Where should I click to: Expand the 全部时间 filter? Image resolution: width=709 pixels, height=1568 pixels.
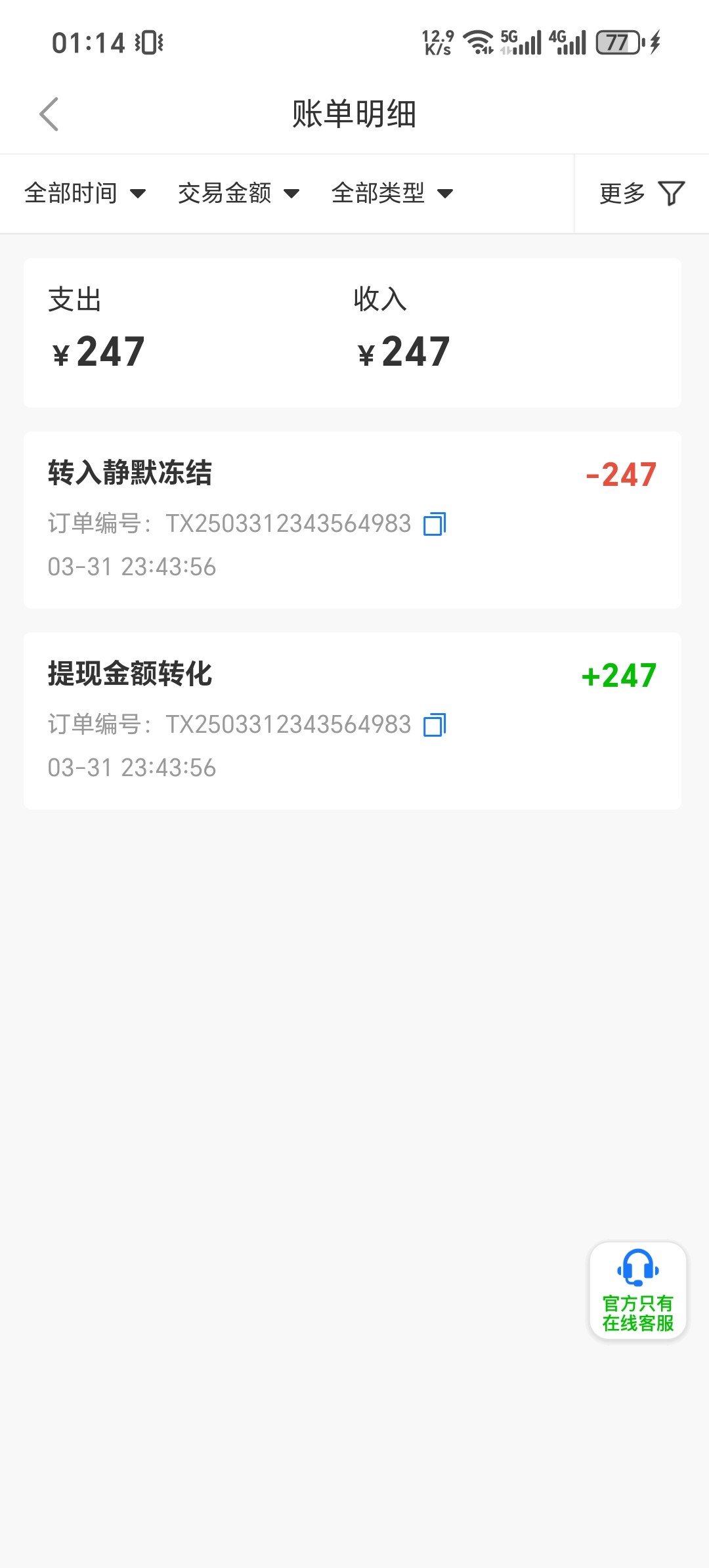pyautogui.click(x=85, y=194)
